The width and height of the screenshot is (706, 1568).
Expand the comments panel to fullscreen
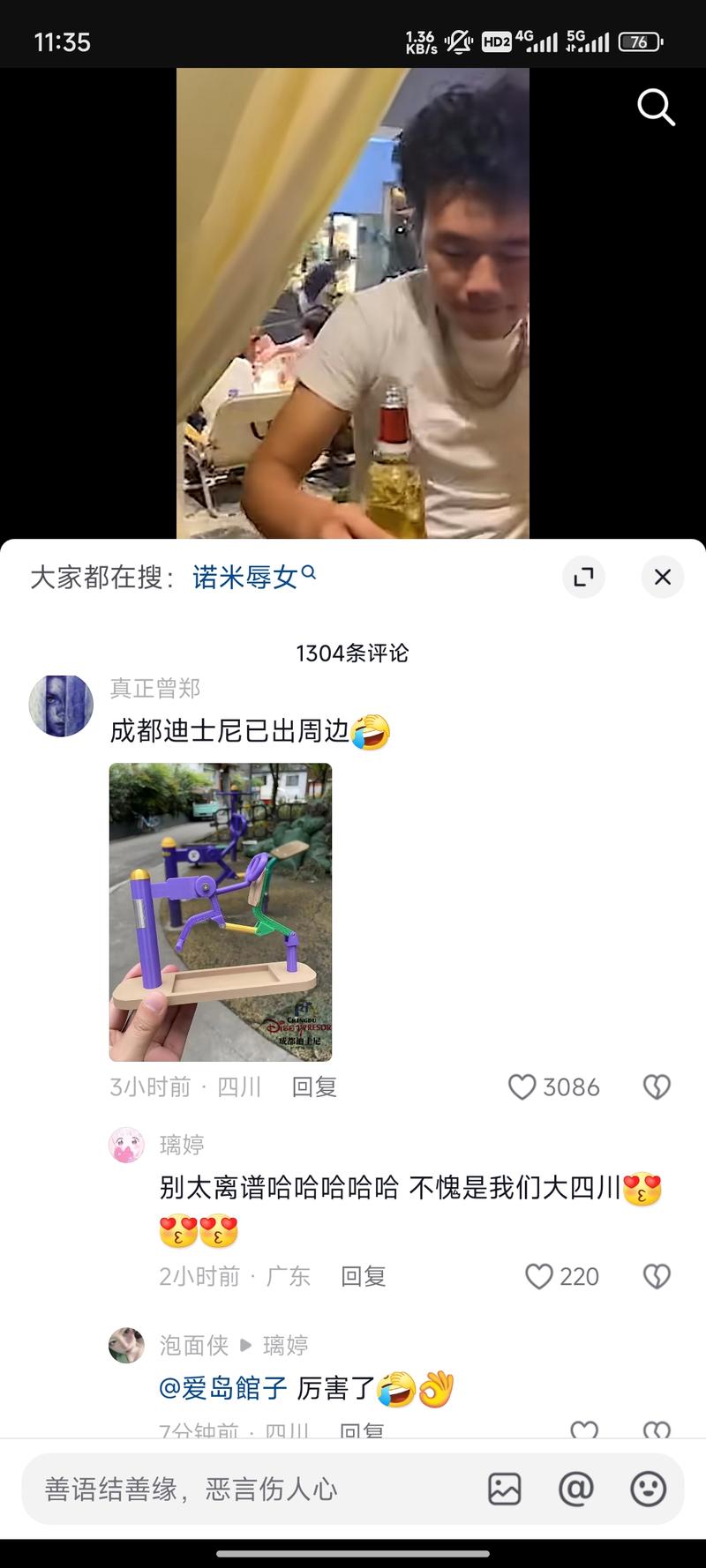583,577
